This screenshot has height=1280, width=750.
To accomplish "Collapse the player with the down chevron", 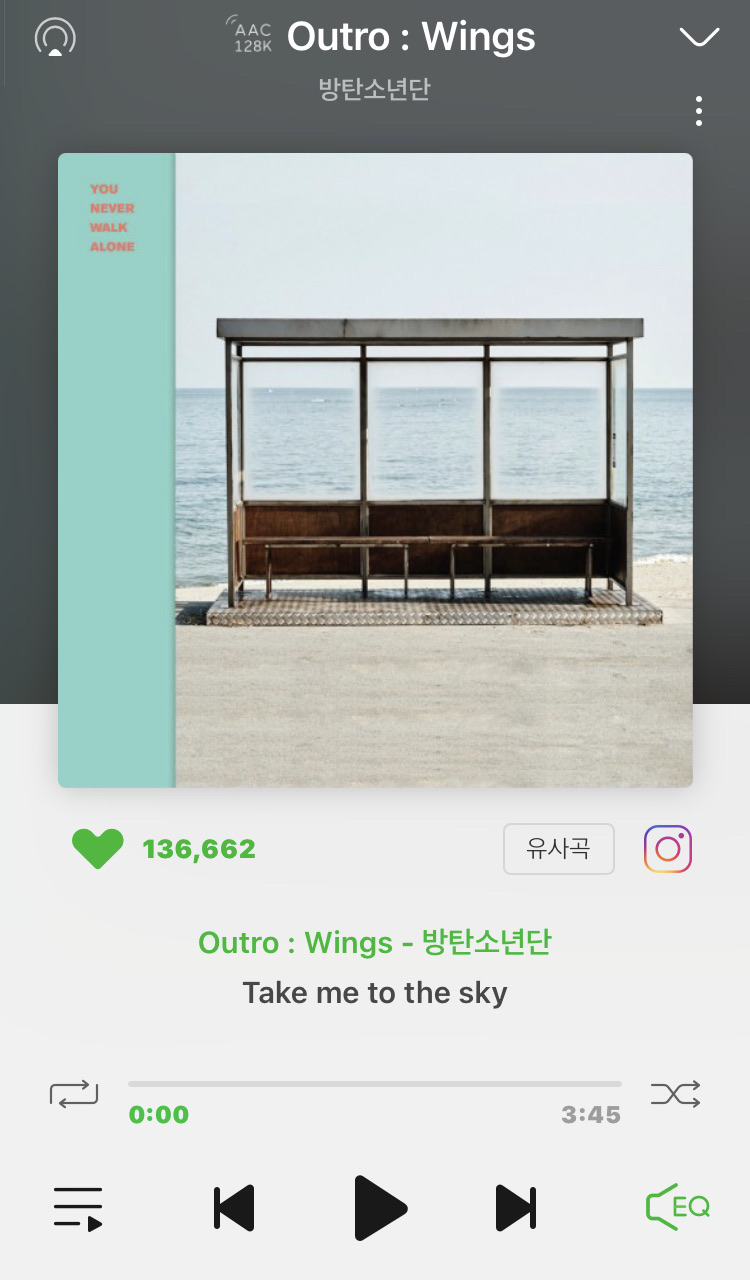I will tap(699, 38).
